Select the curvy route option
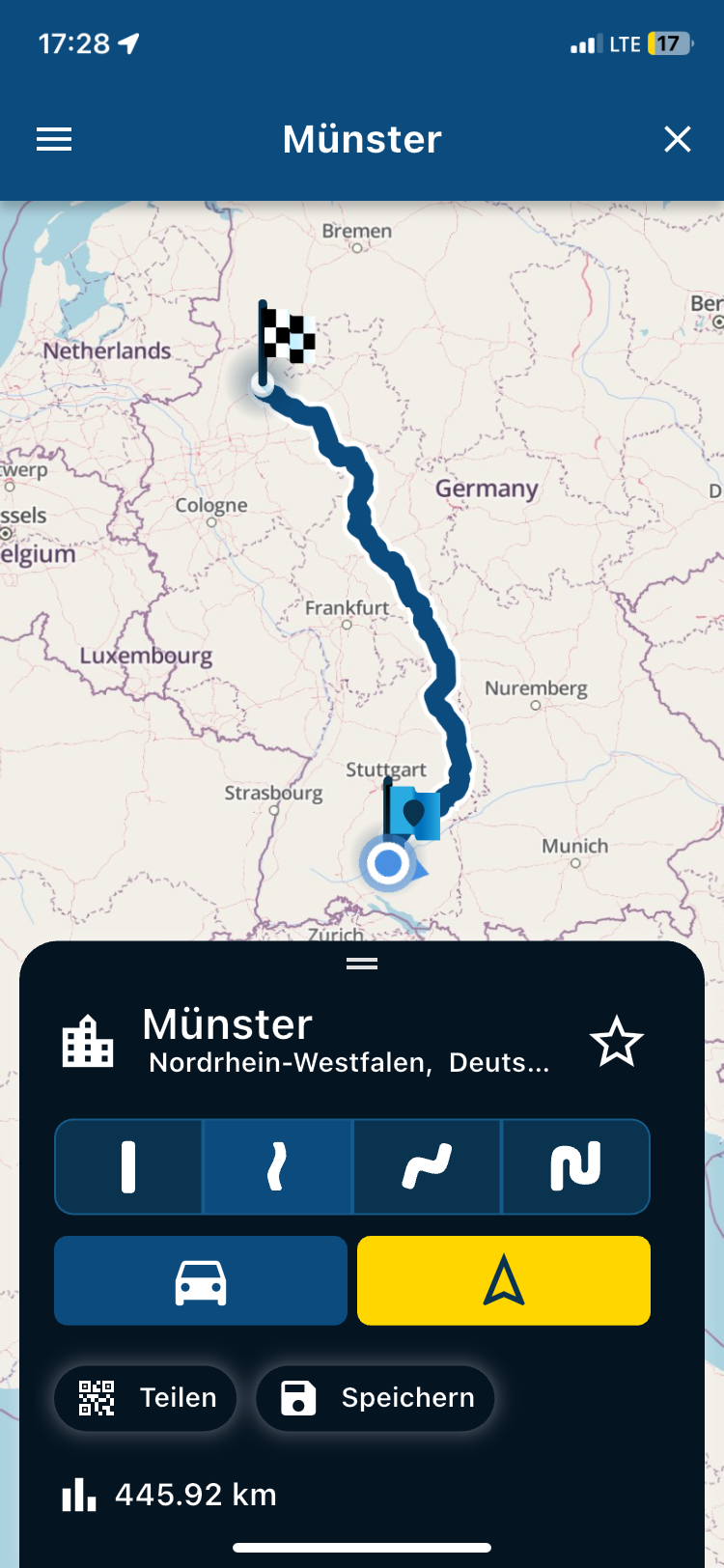This screenshot has width=724, height=1568. pos(428,1167)
